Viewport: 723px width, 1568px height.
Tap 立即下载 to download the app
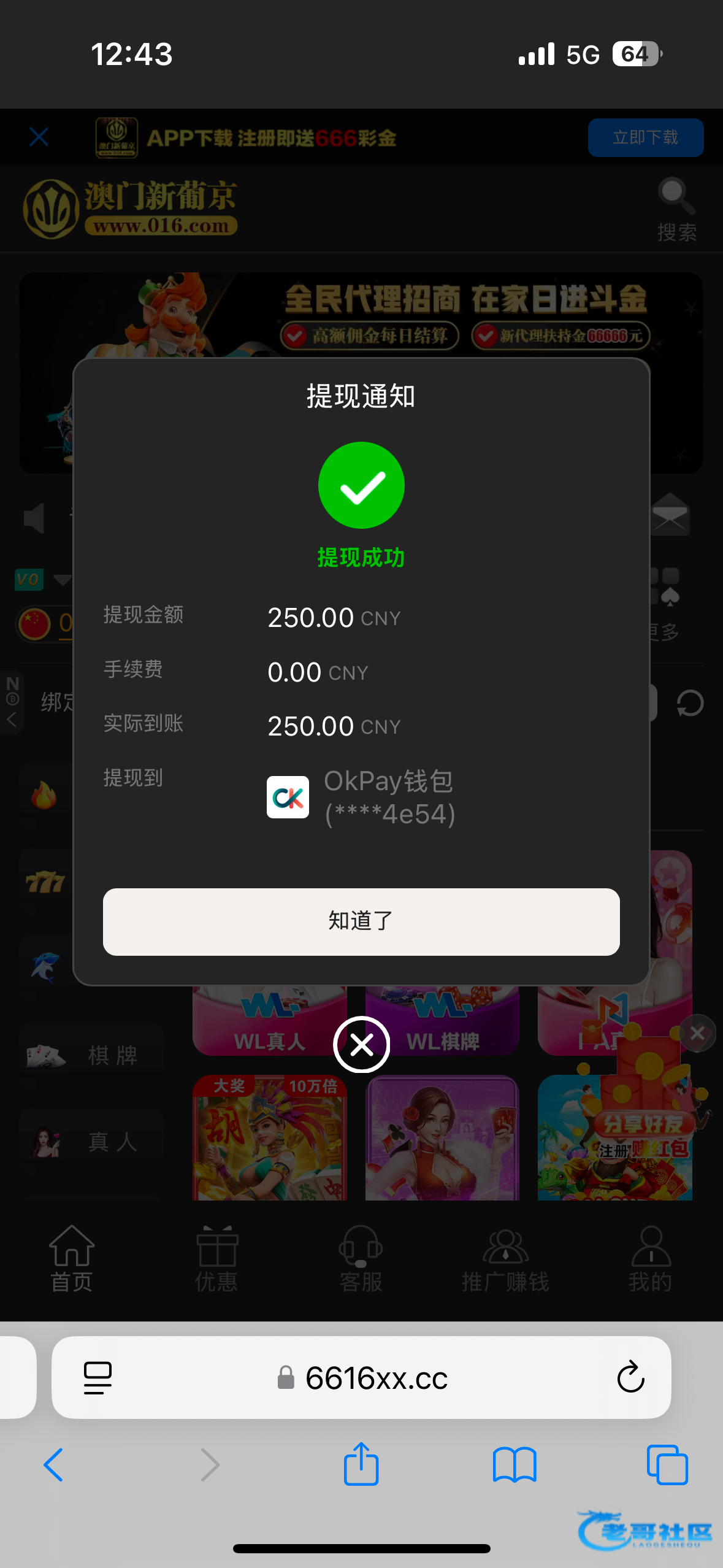point(645,137)
